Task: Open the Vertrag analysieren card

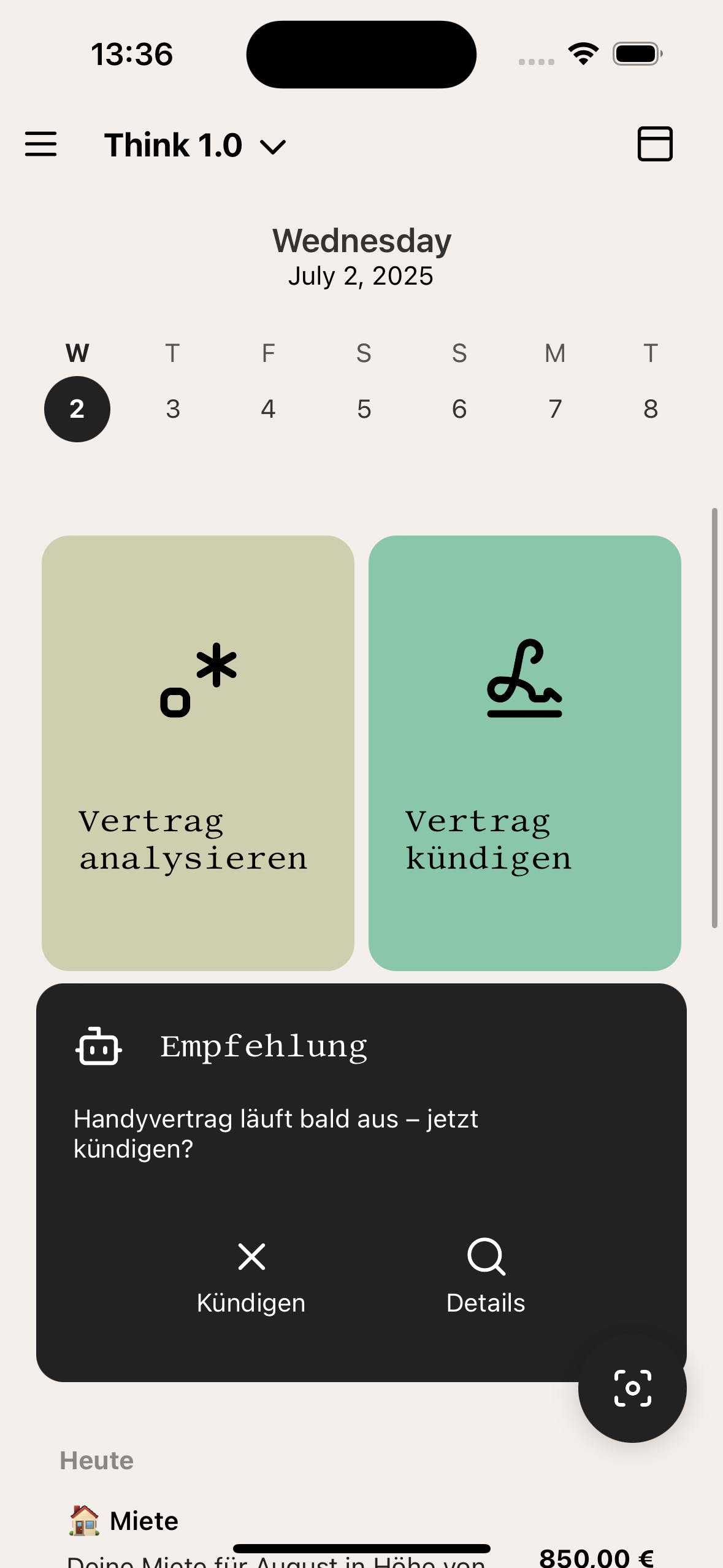Action: click(x=198, y=753)
